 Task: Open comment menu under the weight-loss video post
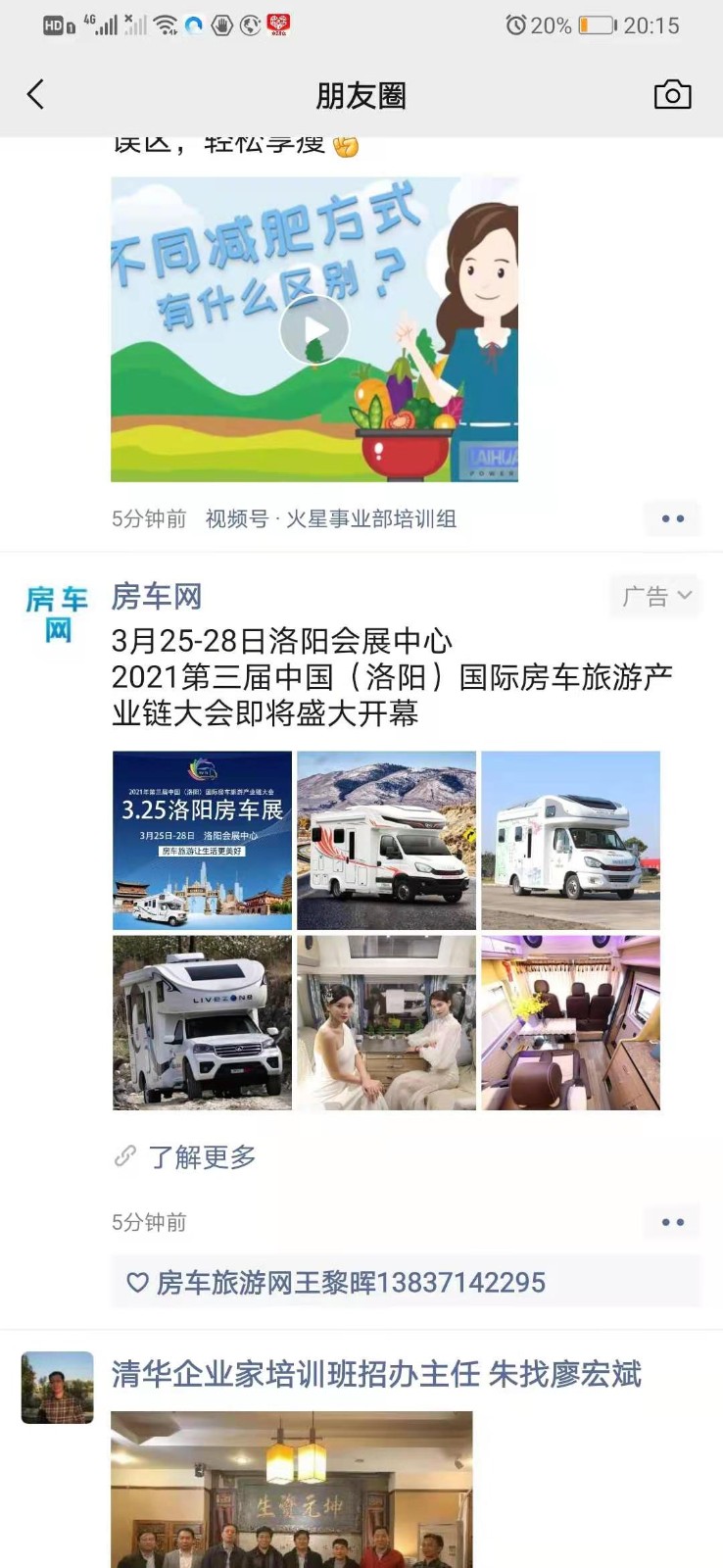pyautogui.click(x=672, y=518)
